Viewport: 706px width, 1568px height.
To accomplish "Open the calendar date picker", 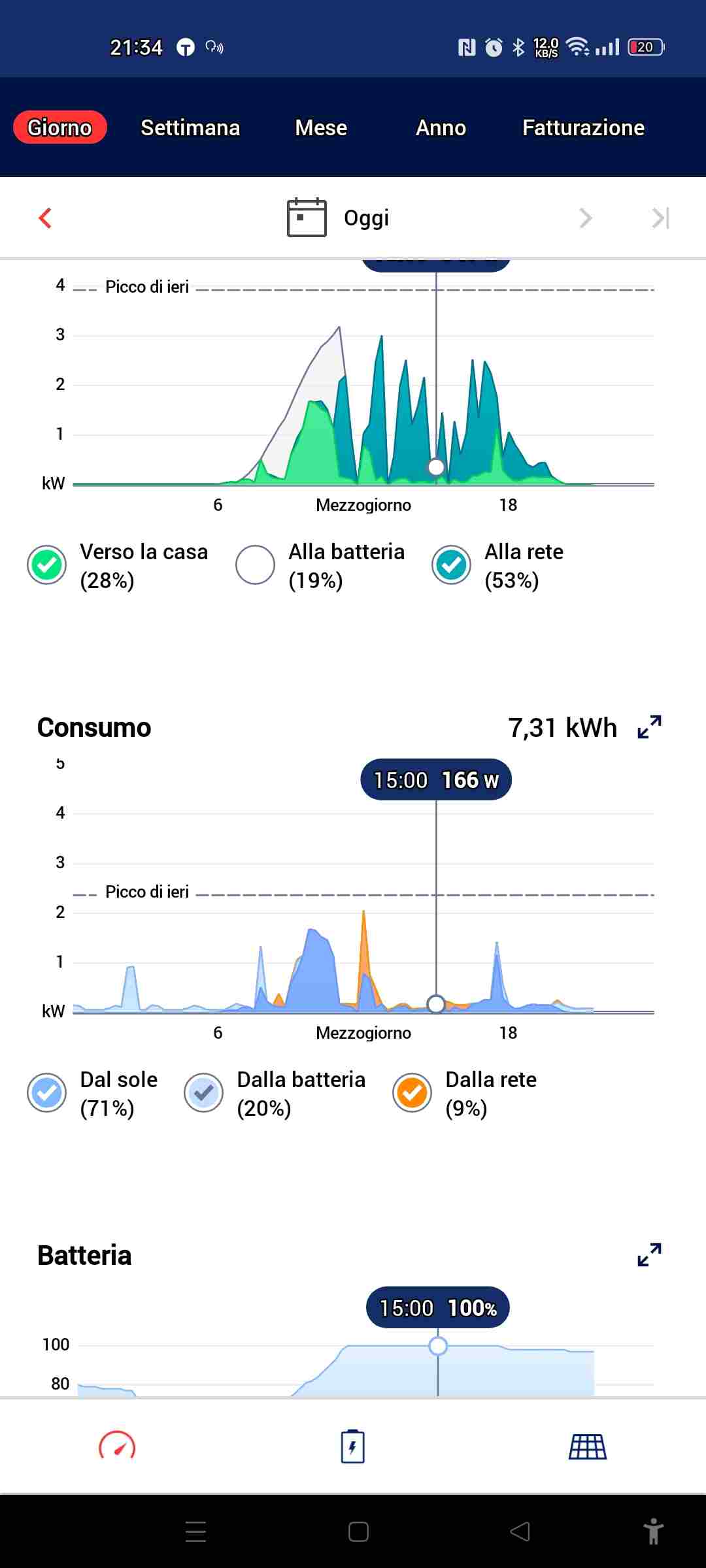I will [307, 218].
